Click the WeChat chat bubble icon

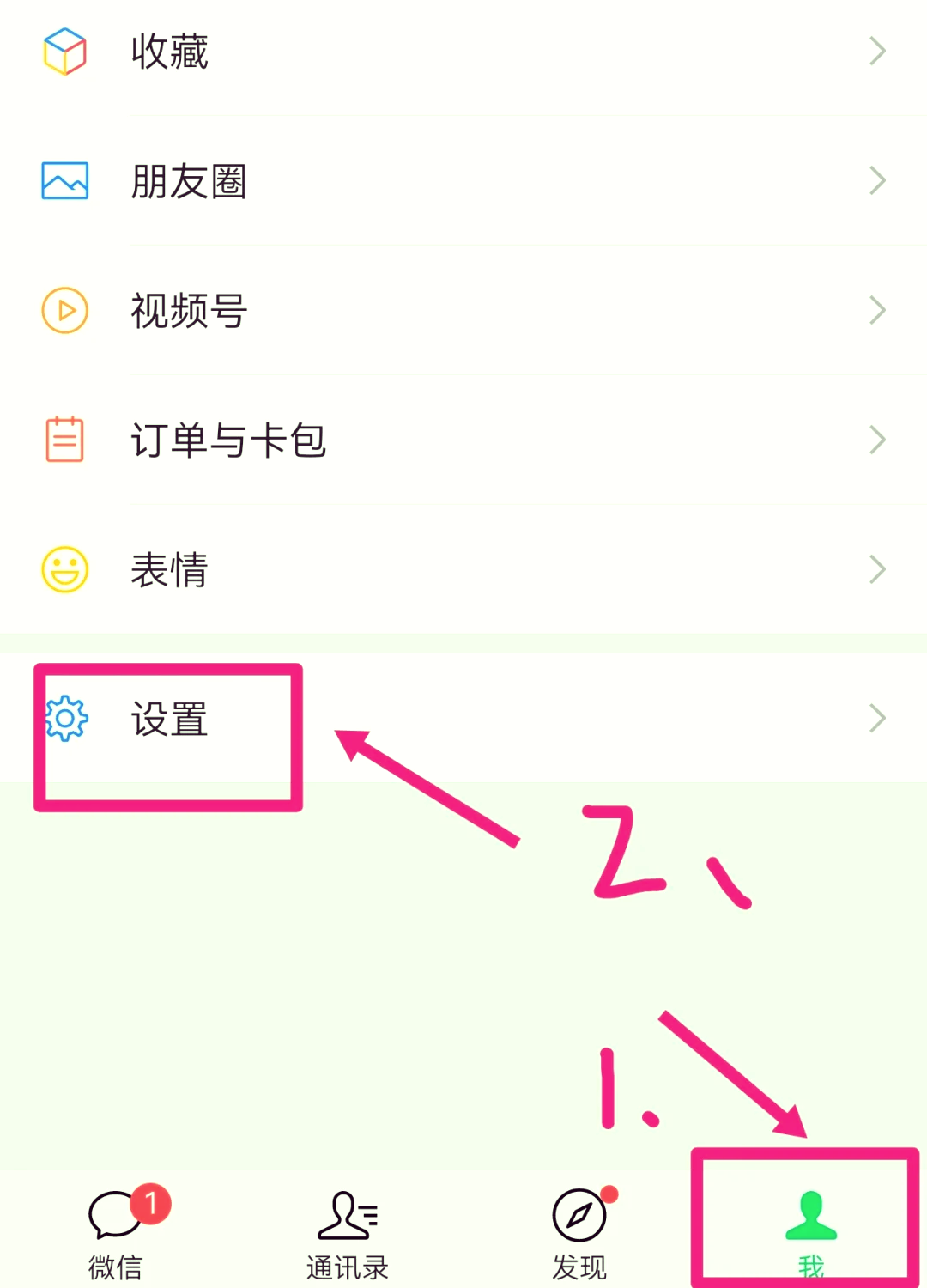[x=114, y=1211]
